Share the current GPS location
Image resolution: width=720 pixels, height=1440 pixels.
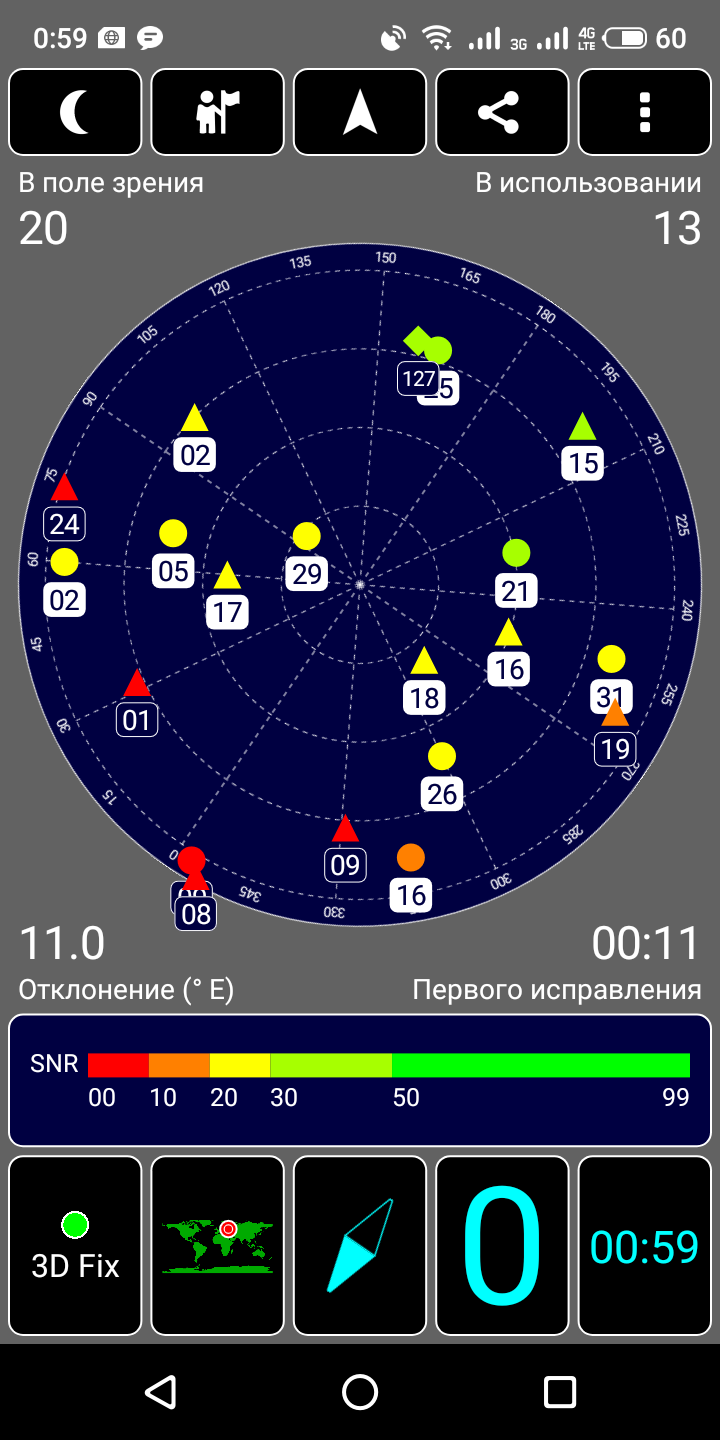pyautogui.click(x=502, y=112)
